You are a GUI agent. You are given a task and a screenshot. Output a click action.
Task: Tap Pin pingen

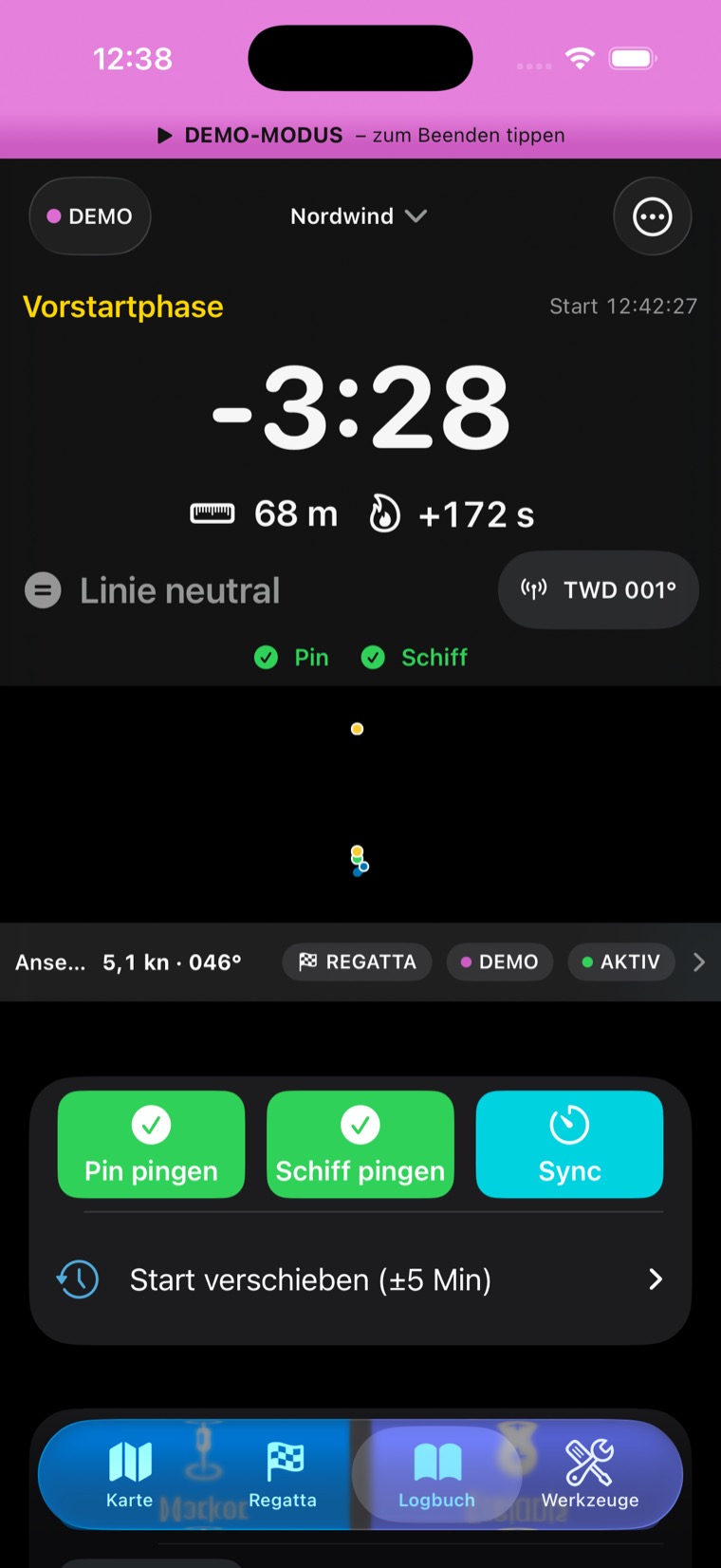click(x=152, y=1144)
